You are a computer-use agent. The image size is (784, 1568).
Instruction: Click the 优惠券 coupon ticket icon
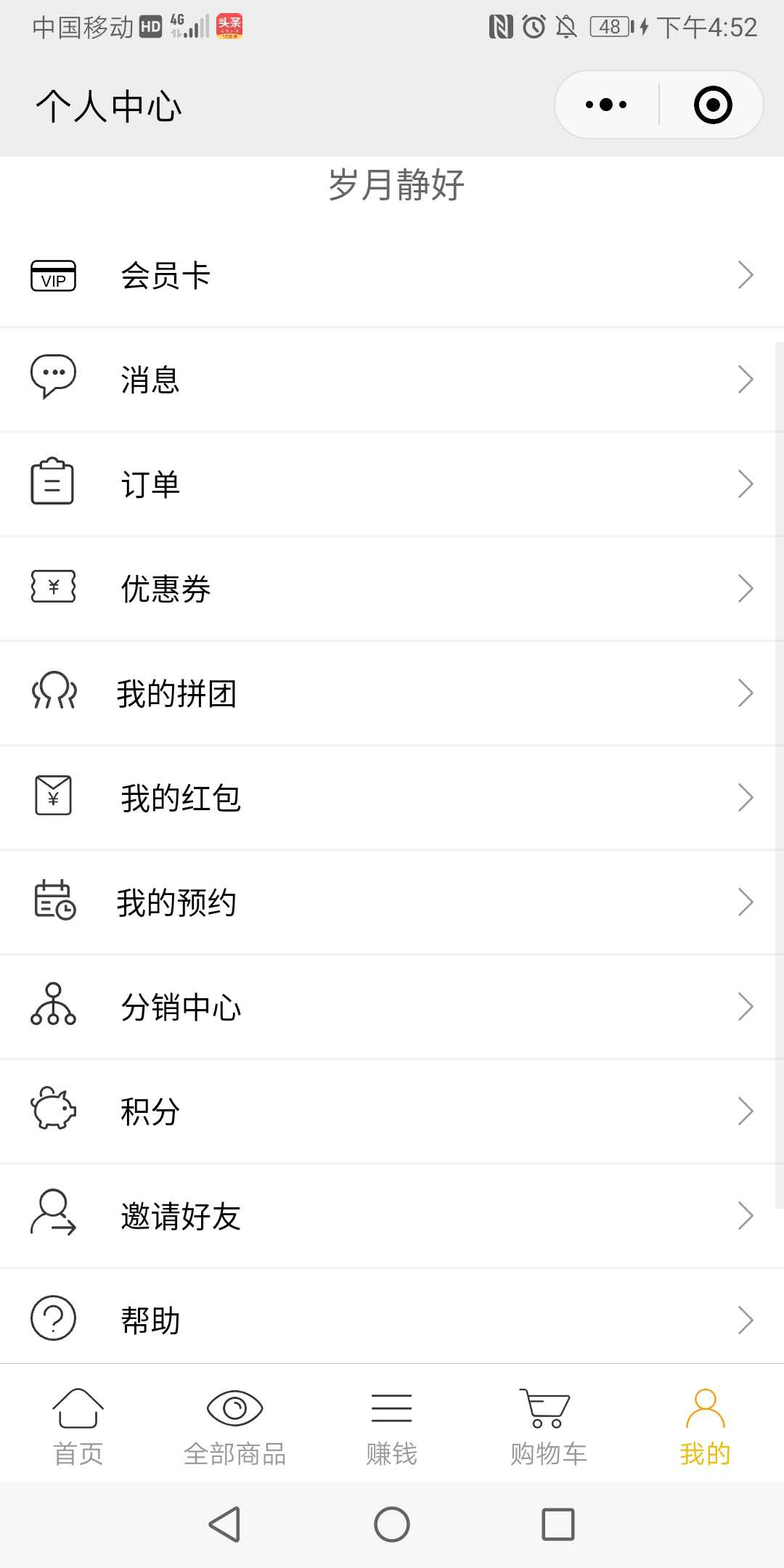pyautogui.click(x=52, y=588)
